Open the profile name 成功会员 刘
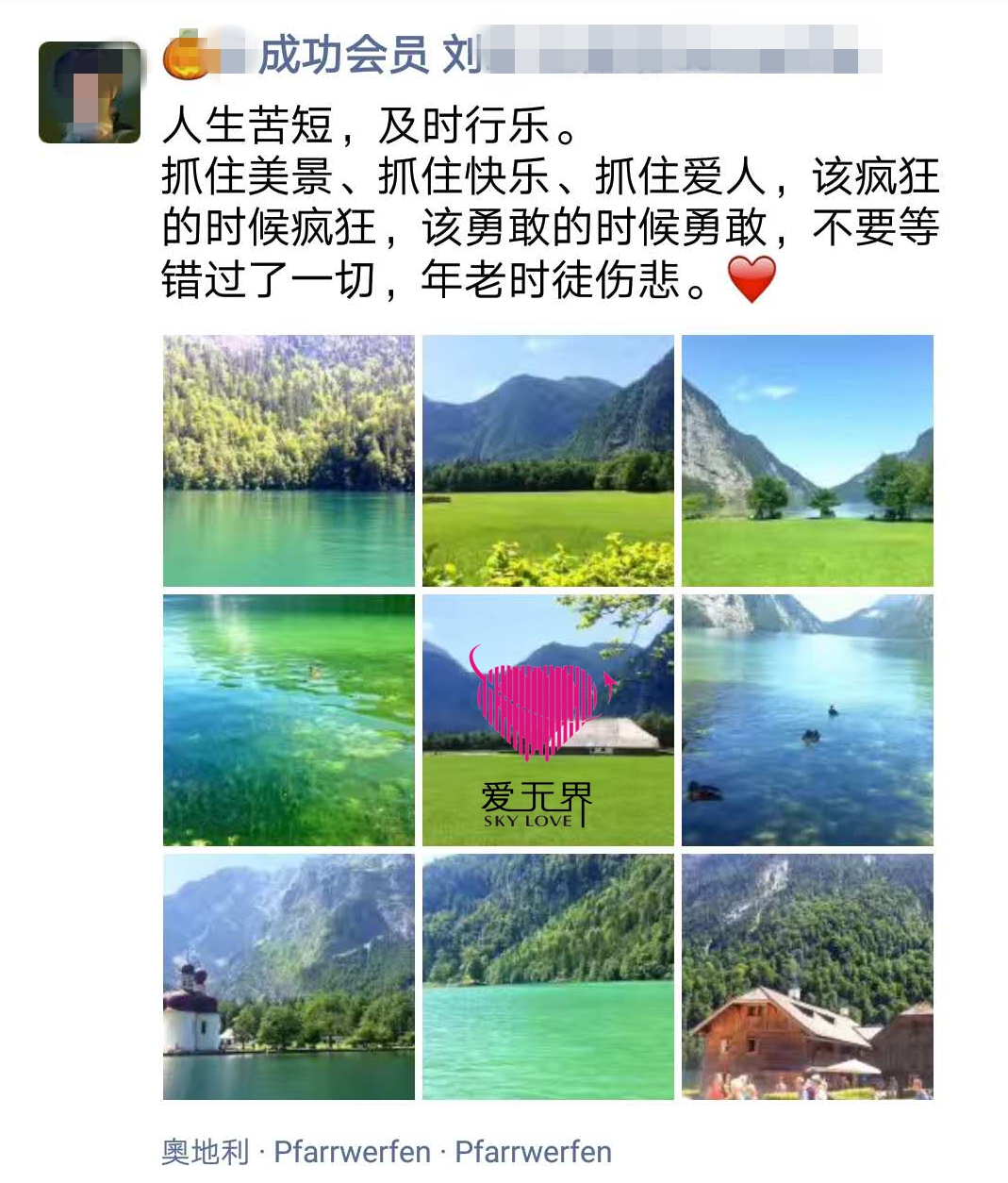This screenshot has height=1183, width=1008. point(368,55)
